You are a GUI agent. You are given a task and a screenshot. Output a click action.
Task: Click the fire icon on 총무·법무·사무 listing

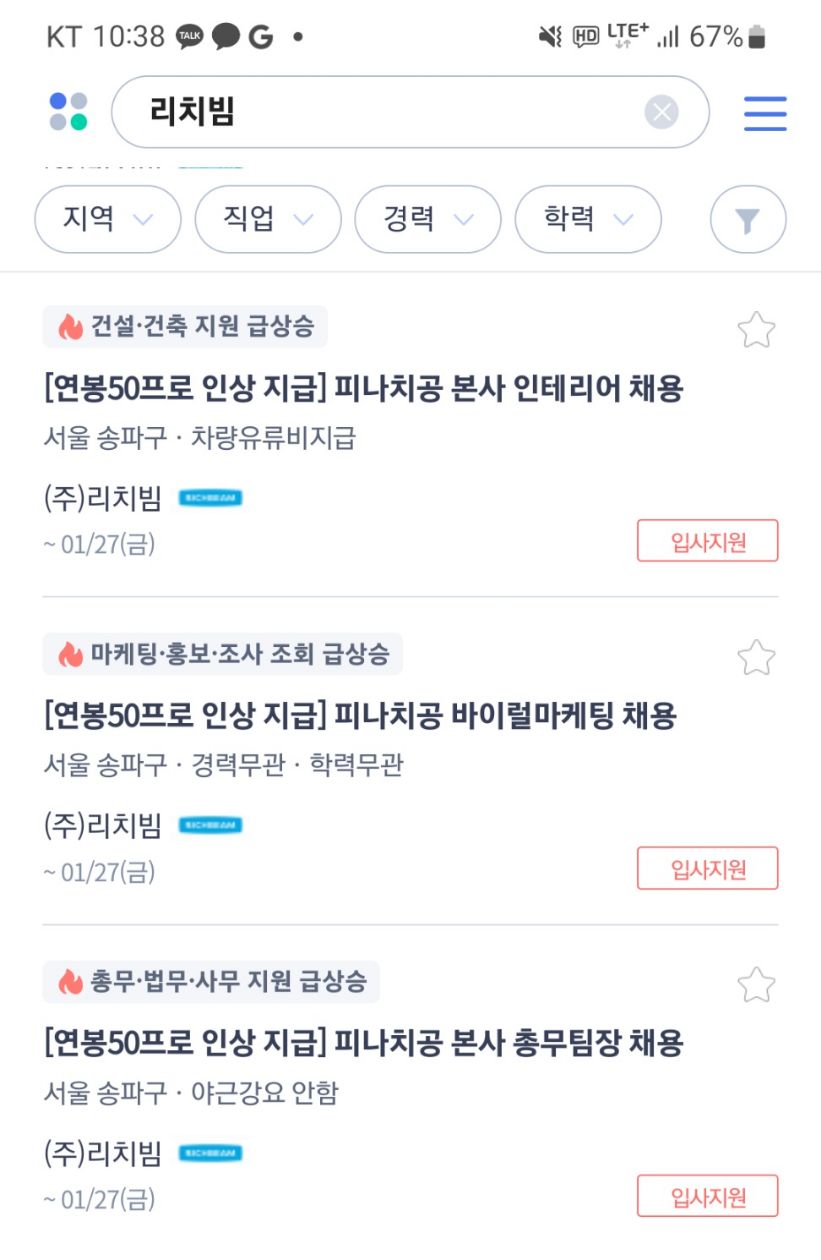68,982
